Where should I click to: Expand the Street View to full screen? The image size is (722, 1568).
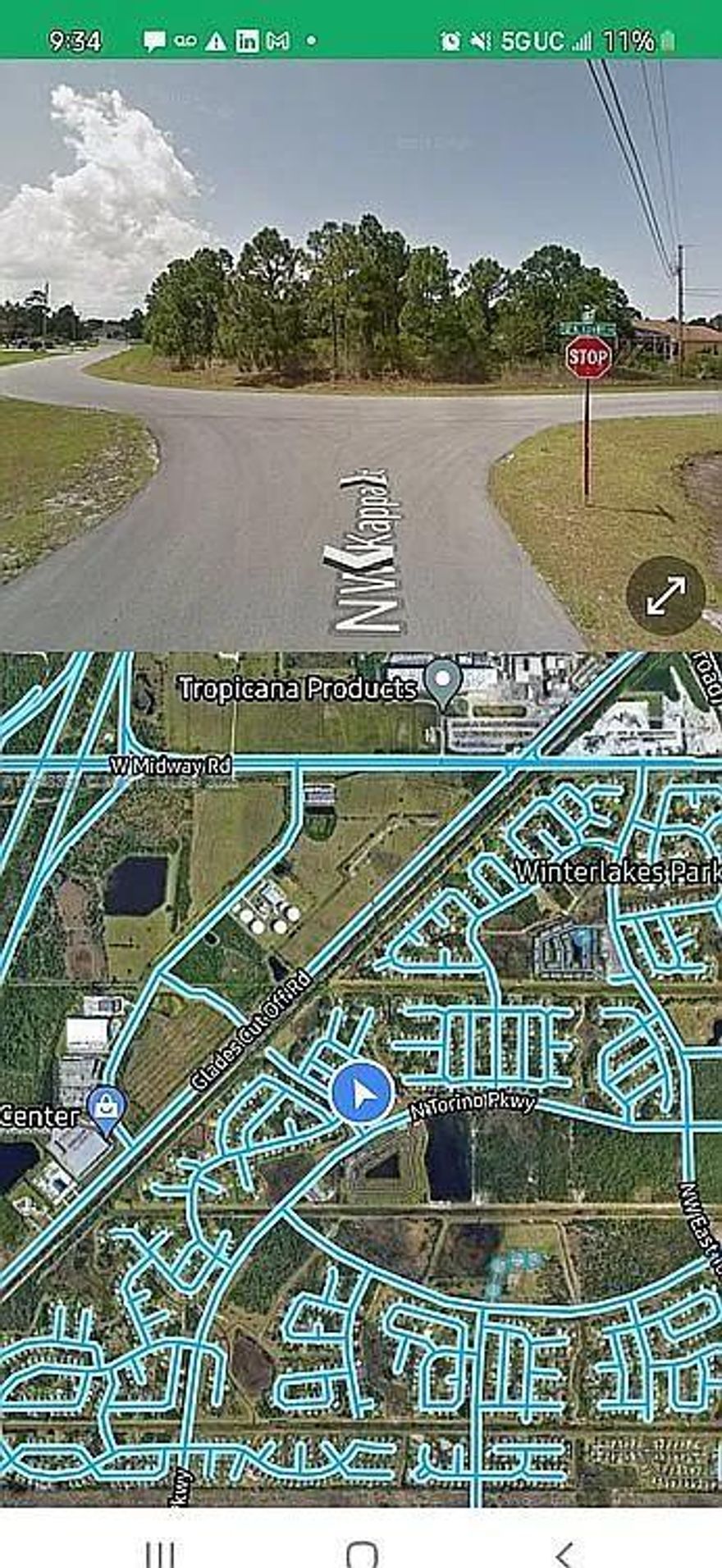665,595
